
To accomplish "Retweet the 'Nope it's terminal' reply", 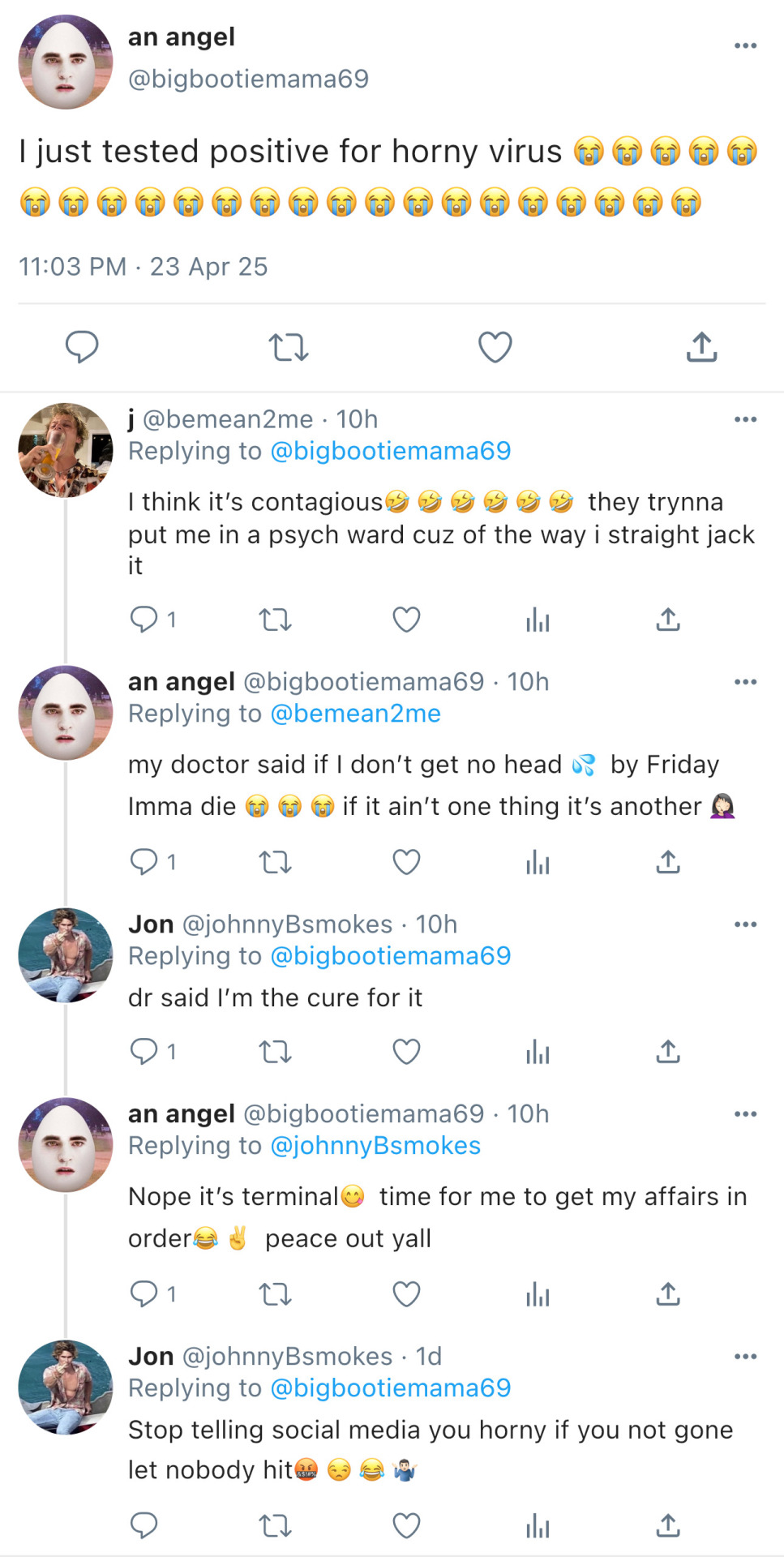I will pos(275,1294).
